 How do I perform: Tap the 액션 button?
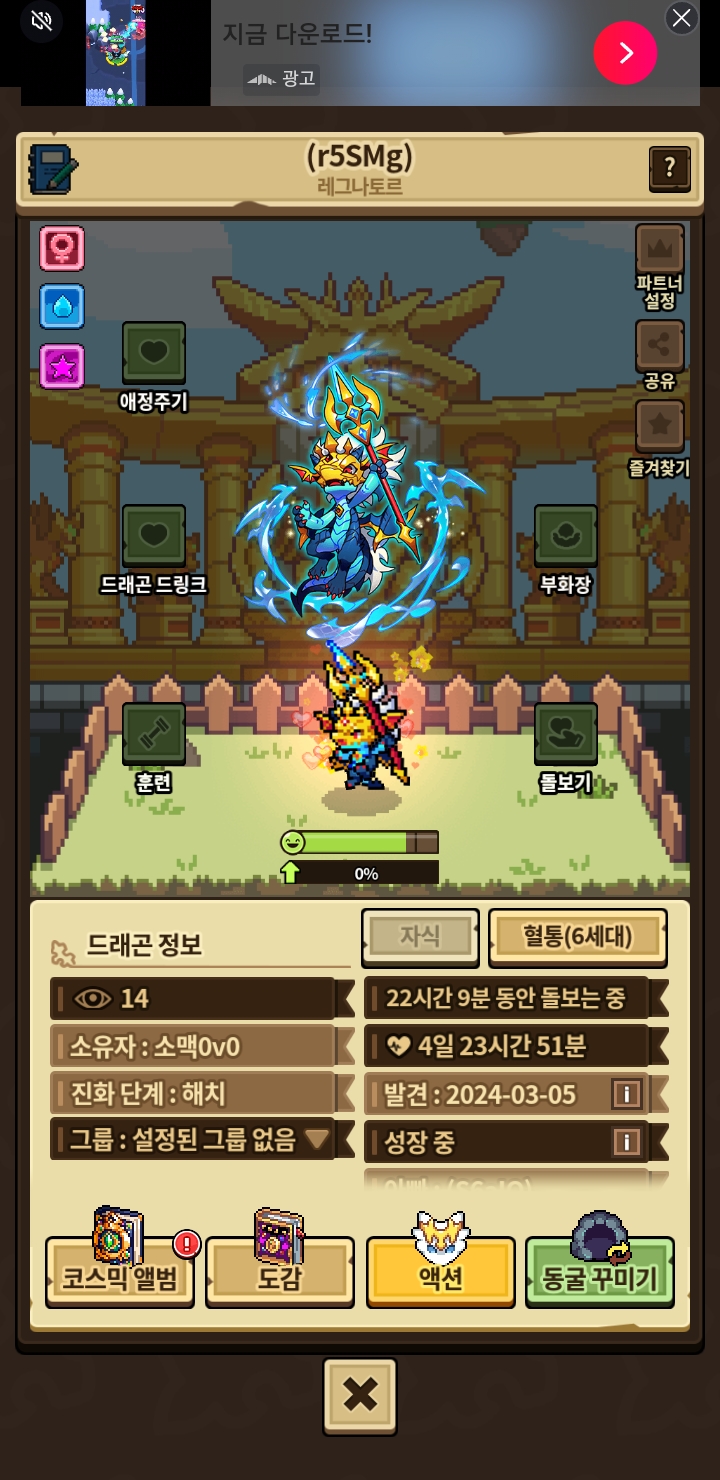tap(440, 1277)
